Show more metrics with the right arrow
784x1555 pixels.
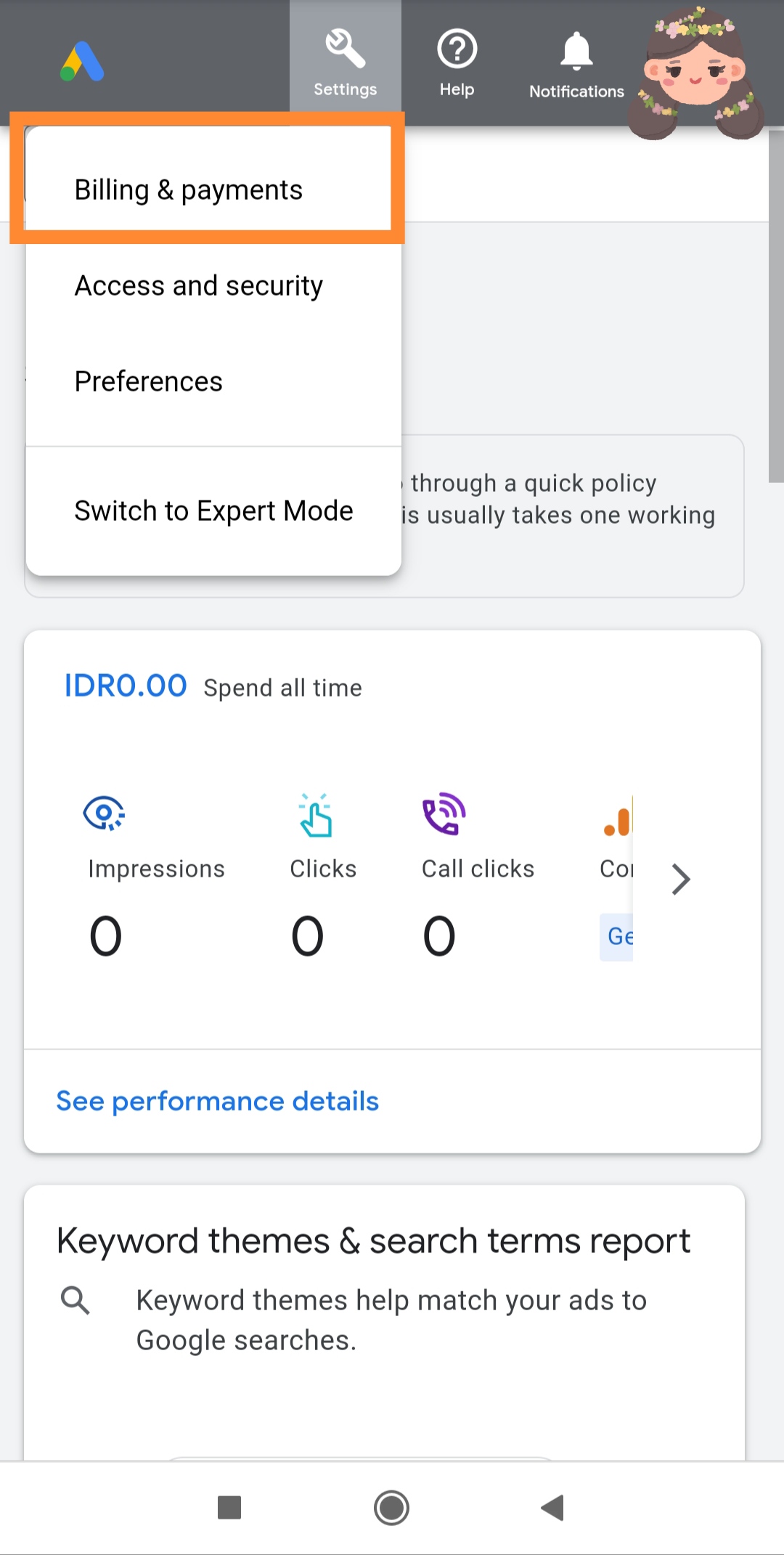[680, 880]
